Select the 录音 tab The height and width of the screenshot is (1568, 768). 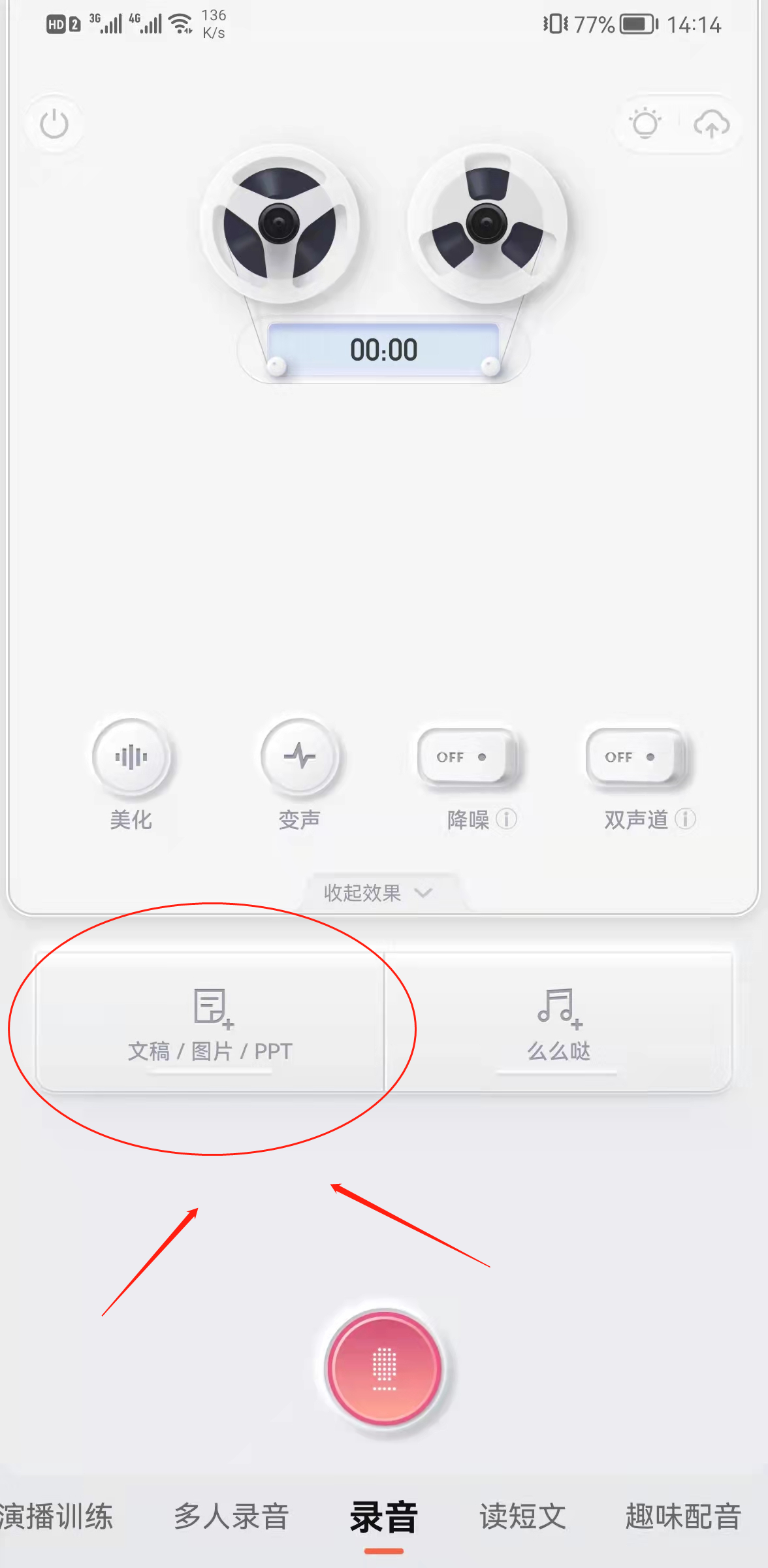coord(384,1516)
